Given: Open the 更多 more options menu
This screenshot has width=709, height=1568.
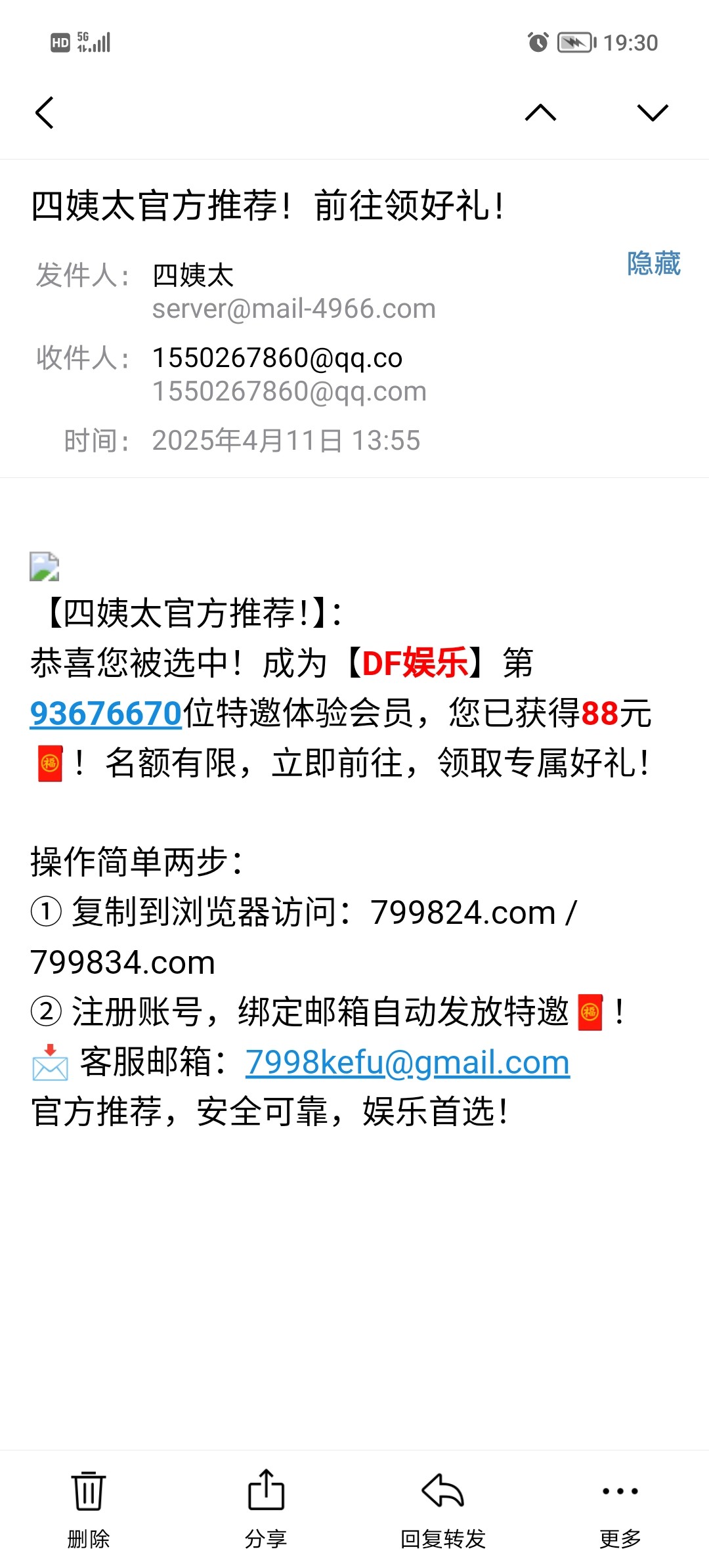Looking at the screenshot, I should tap(620, 1509).
